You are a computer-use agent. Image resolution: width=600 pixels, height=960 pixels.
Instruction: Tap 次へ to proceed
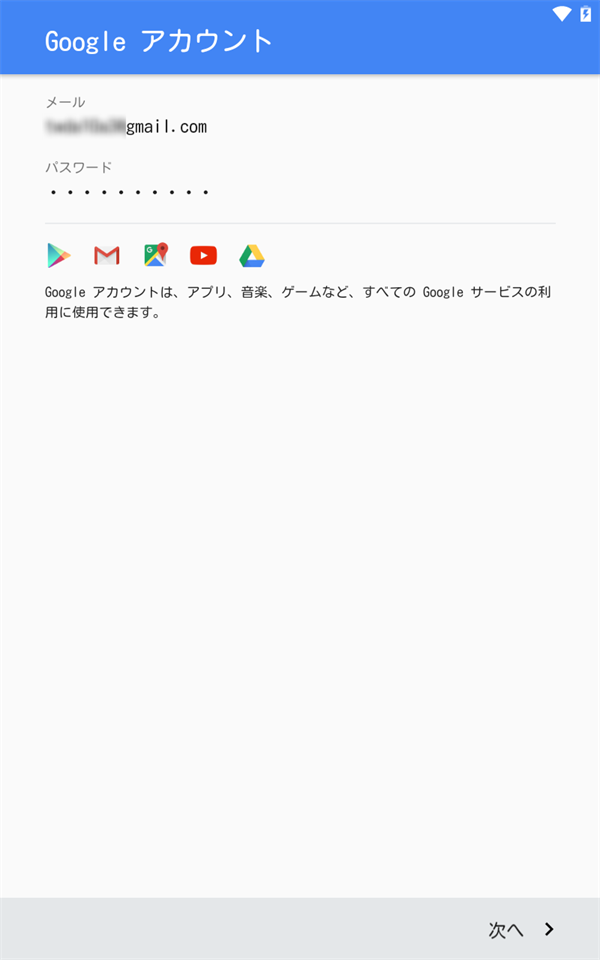pos(521,929)
